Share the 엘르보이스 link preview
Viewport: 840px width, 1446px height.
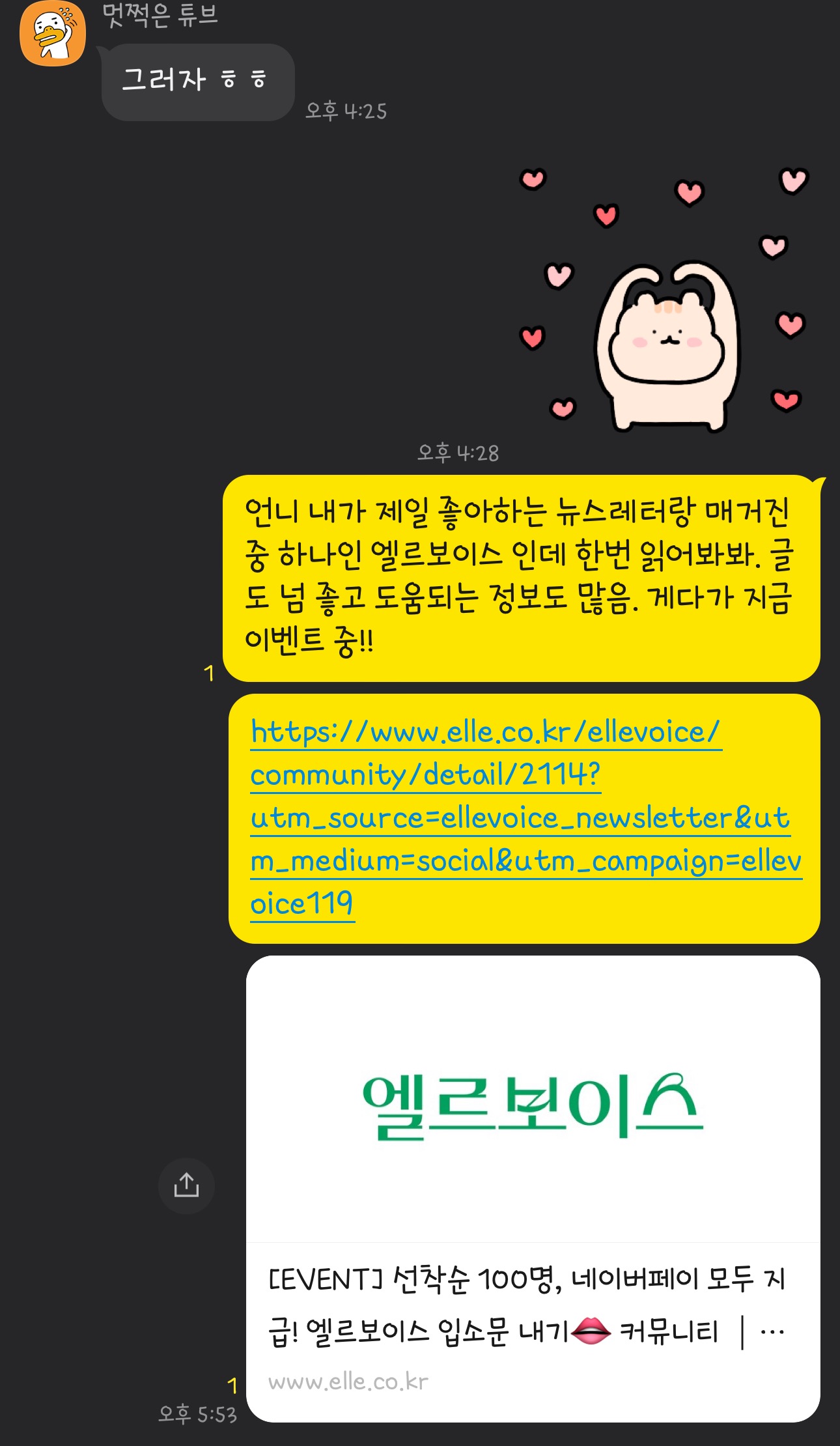(x=186, y=1185)
